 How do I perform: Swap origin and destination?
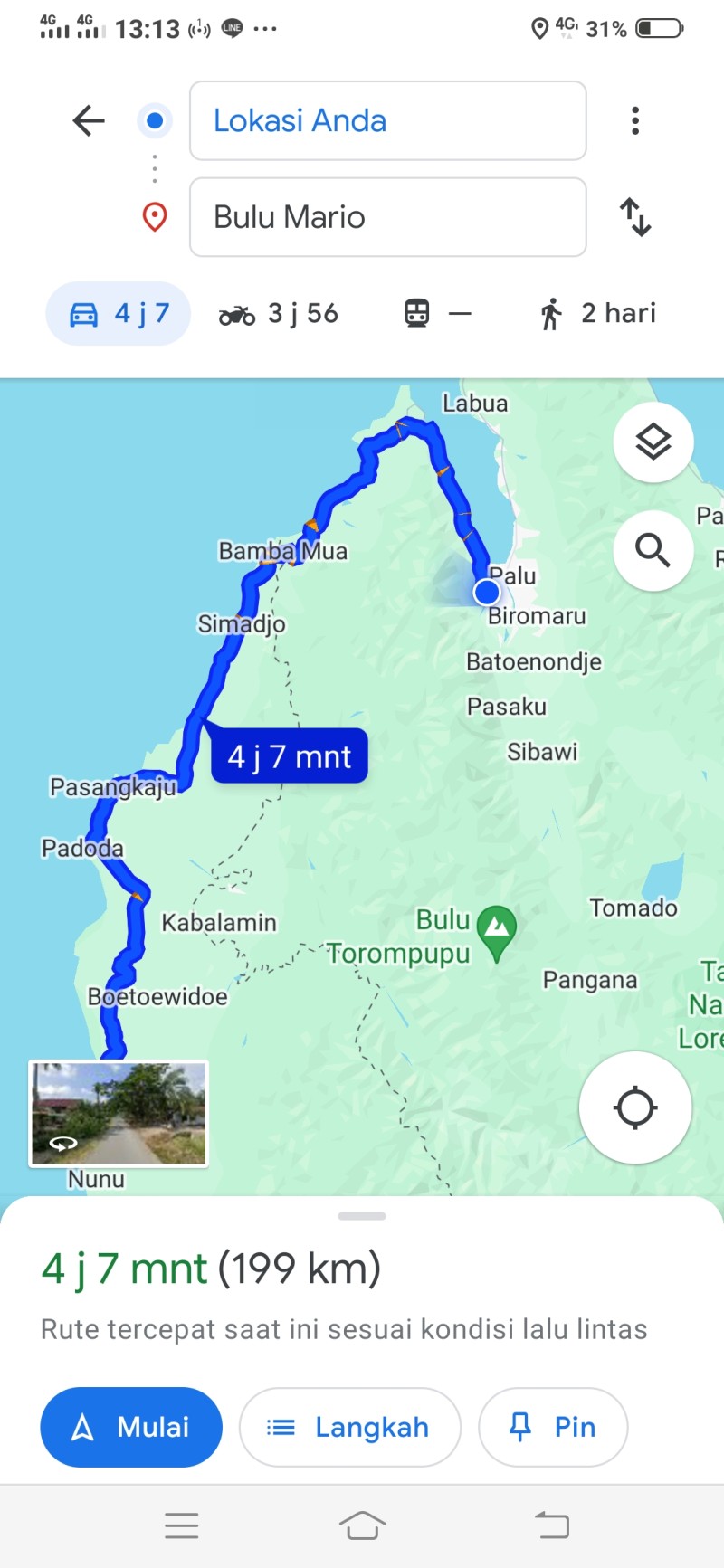pos(635,217)
